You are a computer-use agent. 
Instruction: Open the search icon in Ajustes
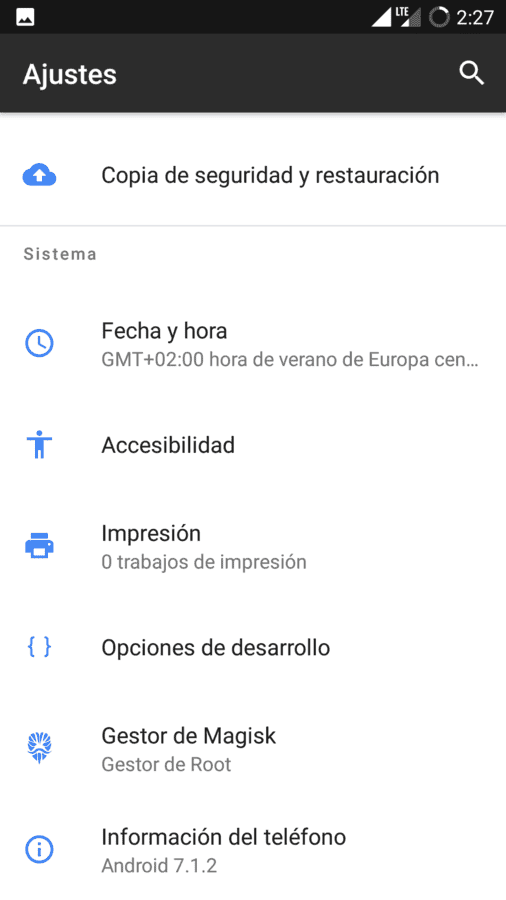472,73
